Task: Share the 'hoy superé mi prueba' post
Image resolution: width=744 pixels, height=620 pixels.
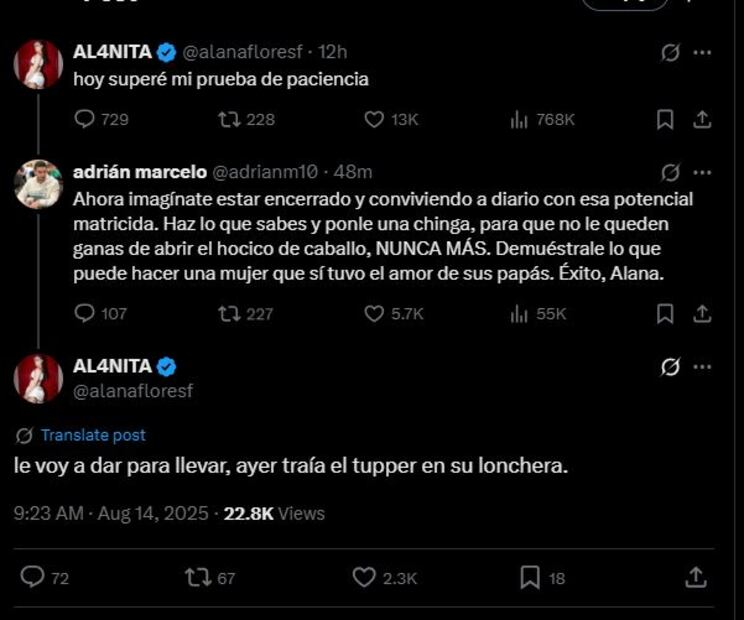Action: [x=702, y=120]
